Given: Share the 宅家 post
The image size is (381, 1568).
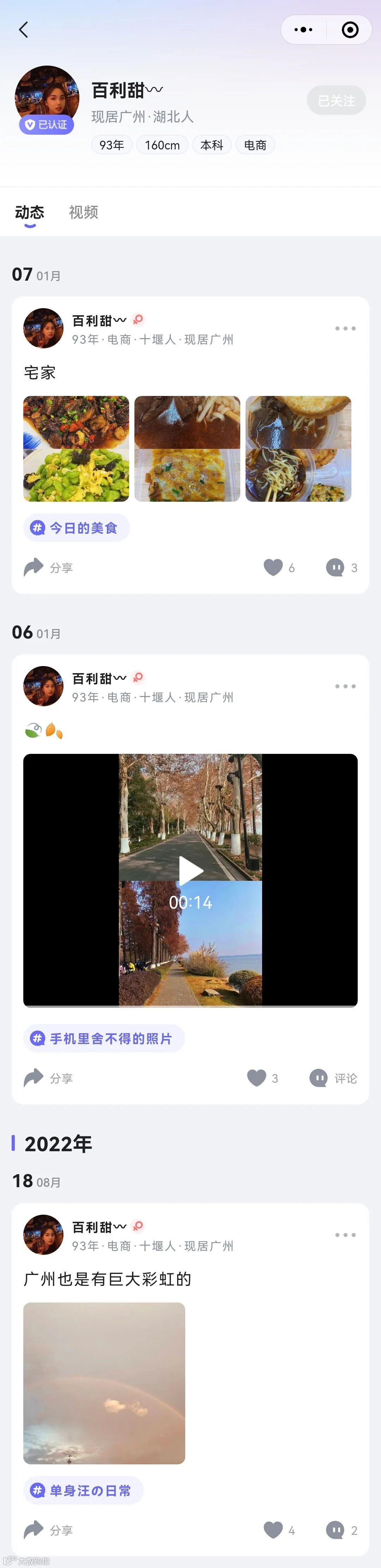Looking at the screenshot, I should (48, 567).
